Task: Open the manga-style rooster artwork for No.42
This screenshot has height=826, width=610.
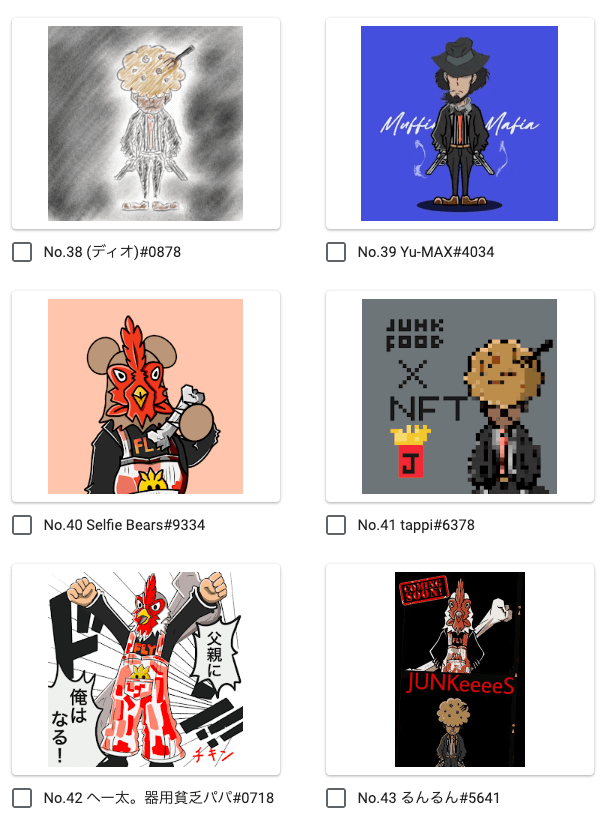Action: click(x=145, y=669)
